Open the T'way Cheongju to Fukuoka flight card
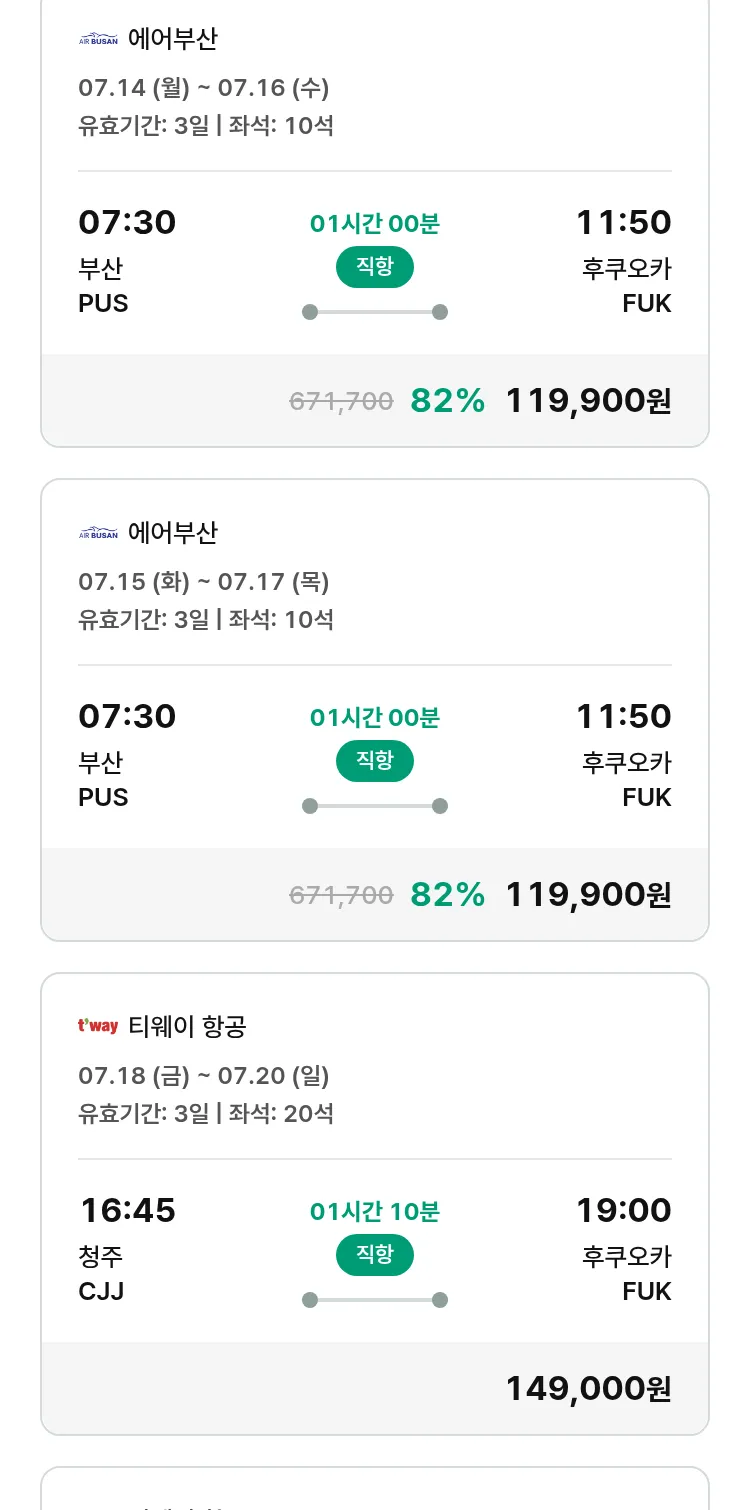Screen dimensions: 750x1510 (x=375, y=1204)
